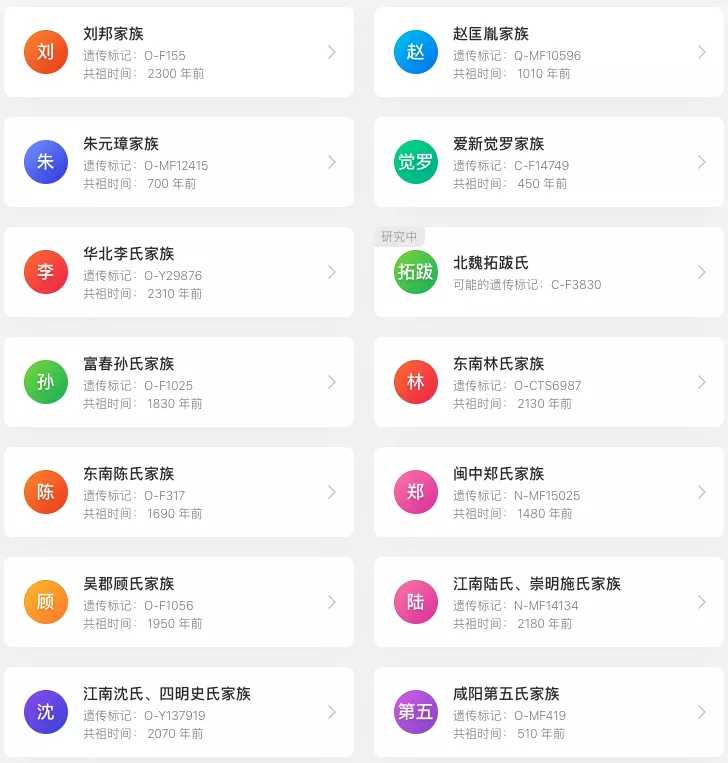This screenshot has width=728, height=763.
Task: Open 江南陆氏、崇明施氏家族 card
Action: [548, 602]
